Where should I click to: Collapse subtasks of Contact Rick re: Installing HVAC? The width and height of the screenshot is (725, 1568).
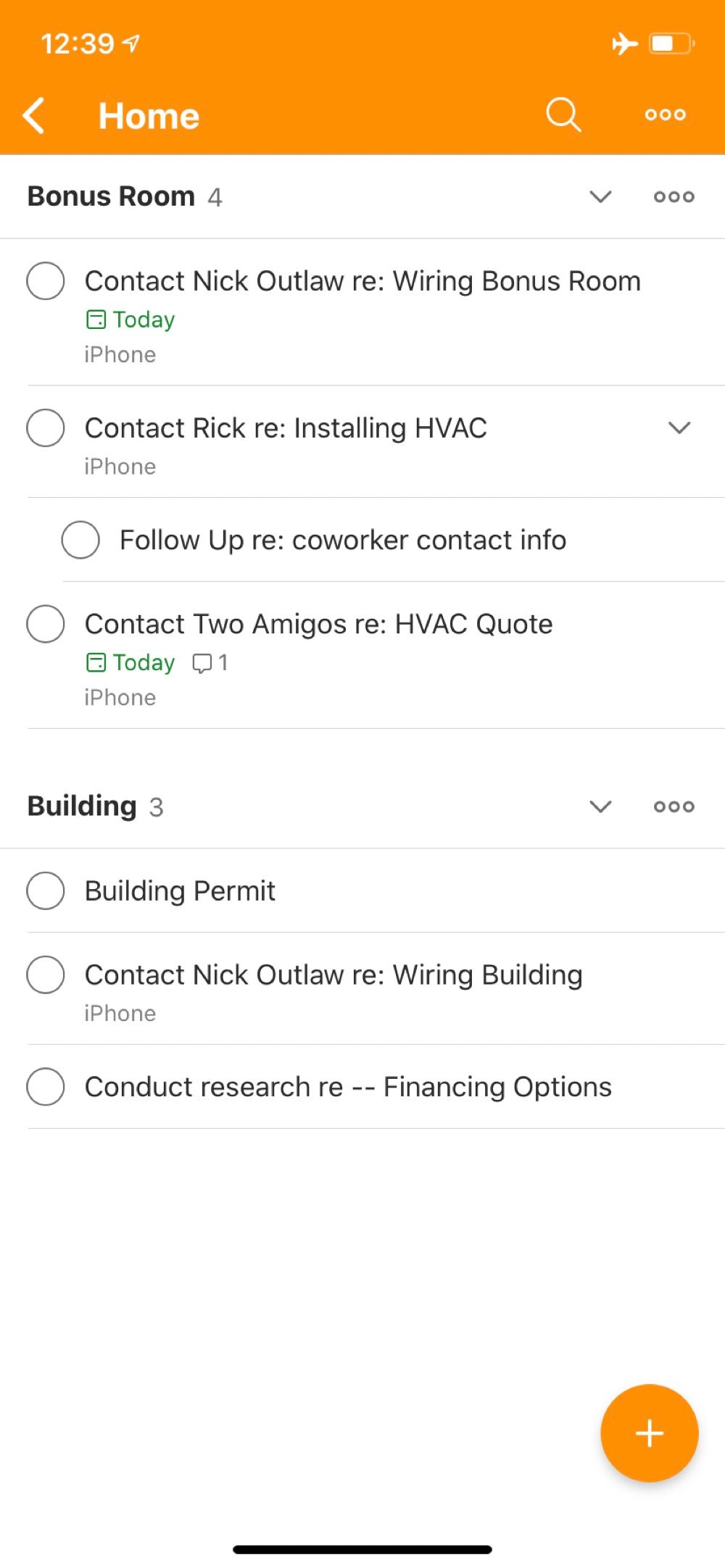coord(679,428)
